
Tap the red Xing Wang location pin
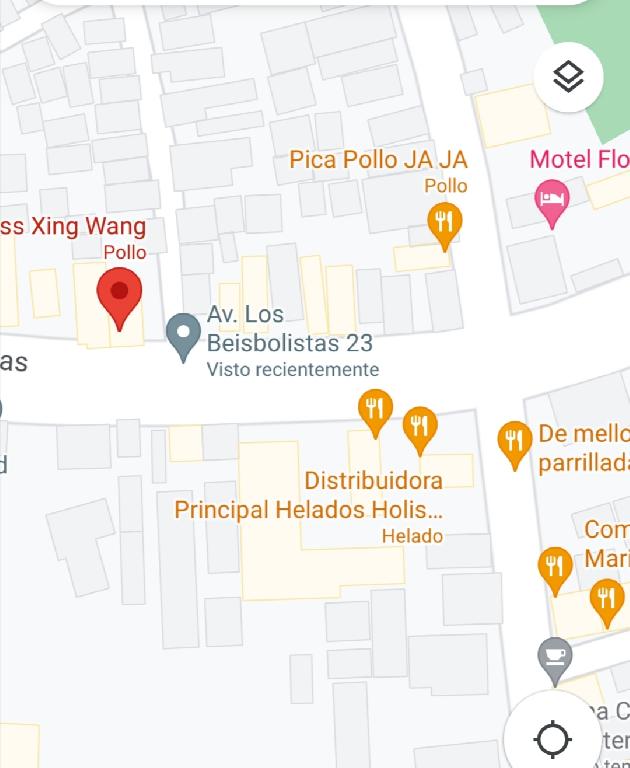pyautogui.click(x=119, y=294)
